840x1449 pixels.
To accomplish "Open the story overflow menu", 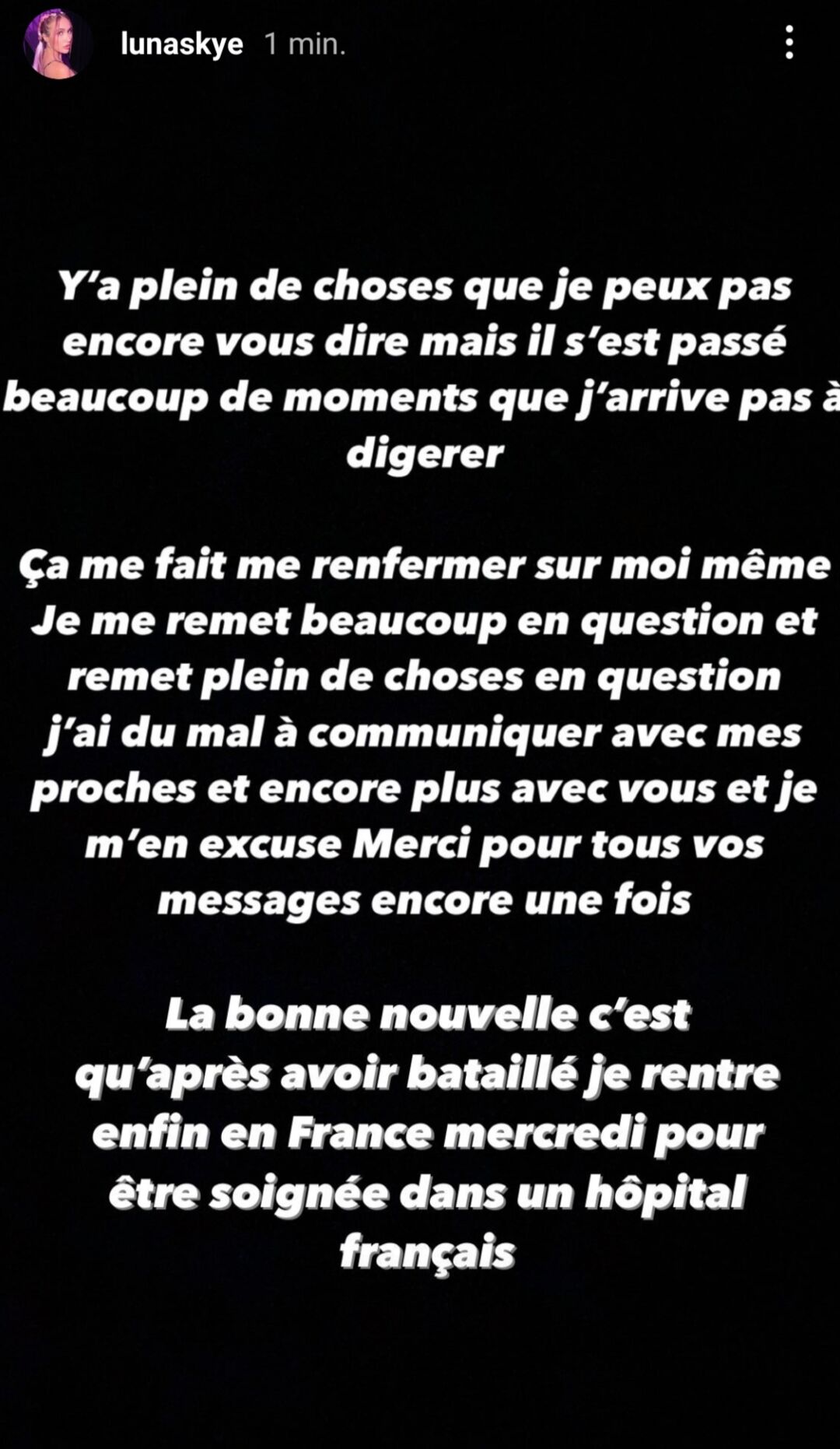I will pyautogui.click(x=789, y=43).
